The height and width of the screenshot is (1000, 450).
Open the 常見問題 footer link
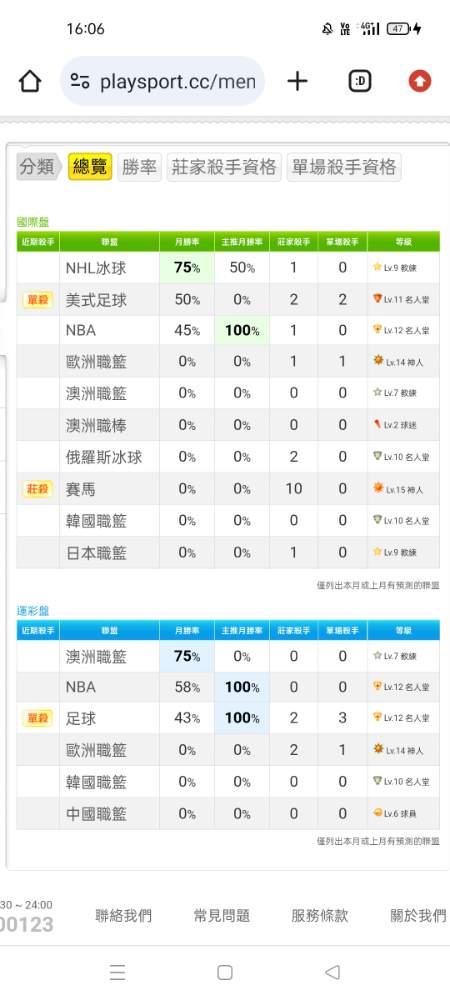tap(222, 916)
